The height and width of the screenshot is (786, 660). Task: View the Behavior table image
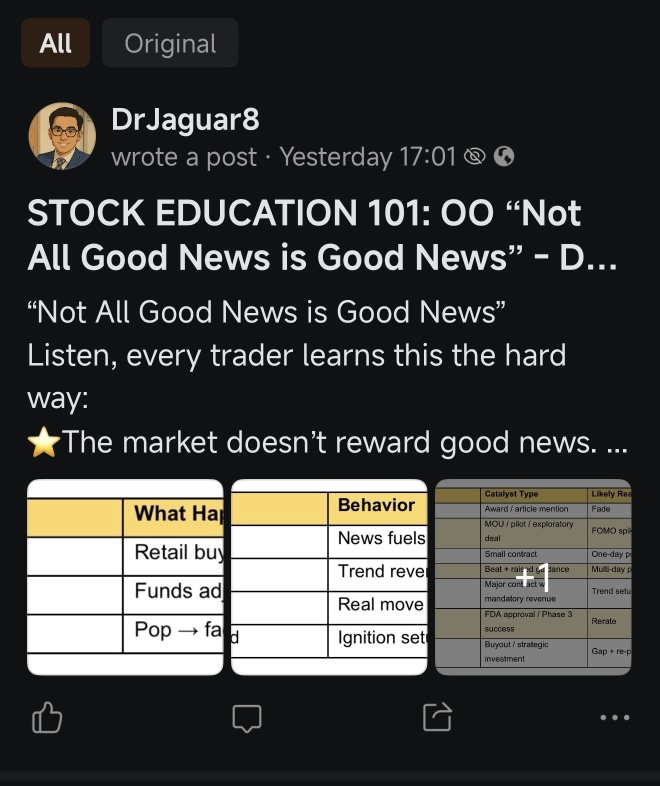tap(329, 578)
